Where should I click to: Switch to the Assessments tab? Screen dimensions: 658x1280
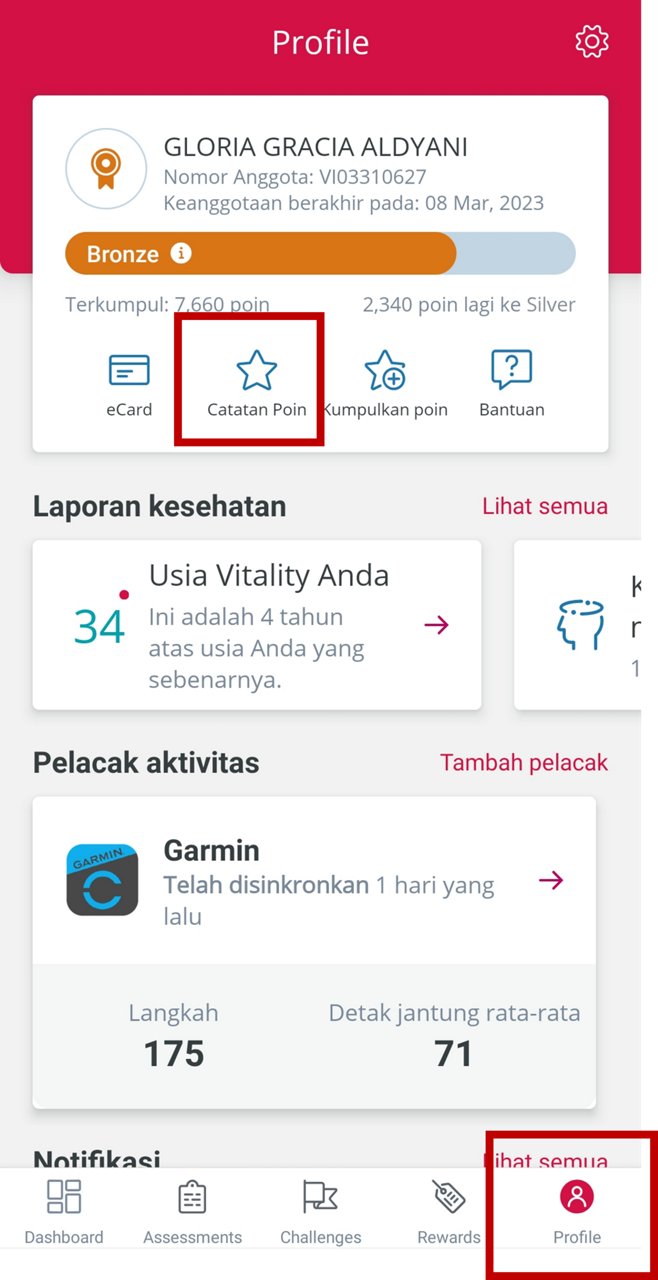tap(192, 1212)
